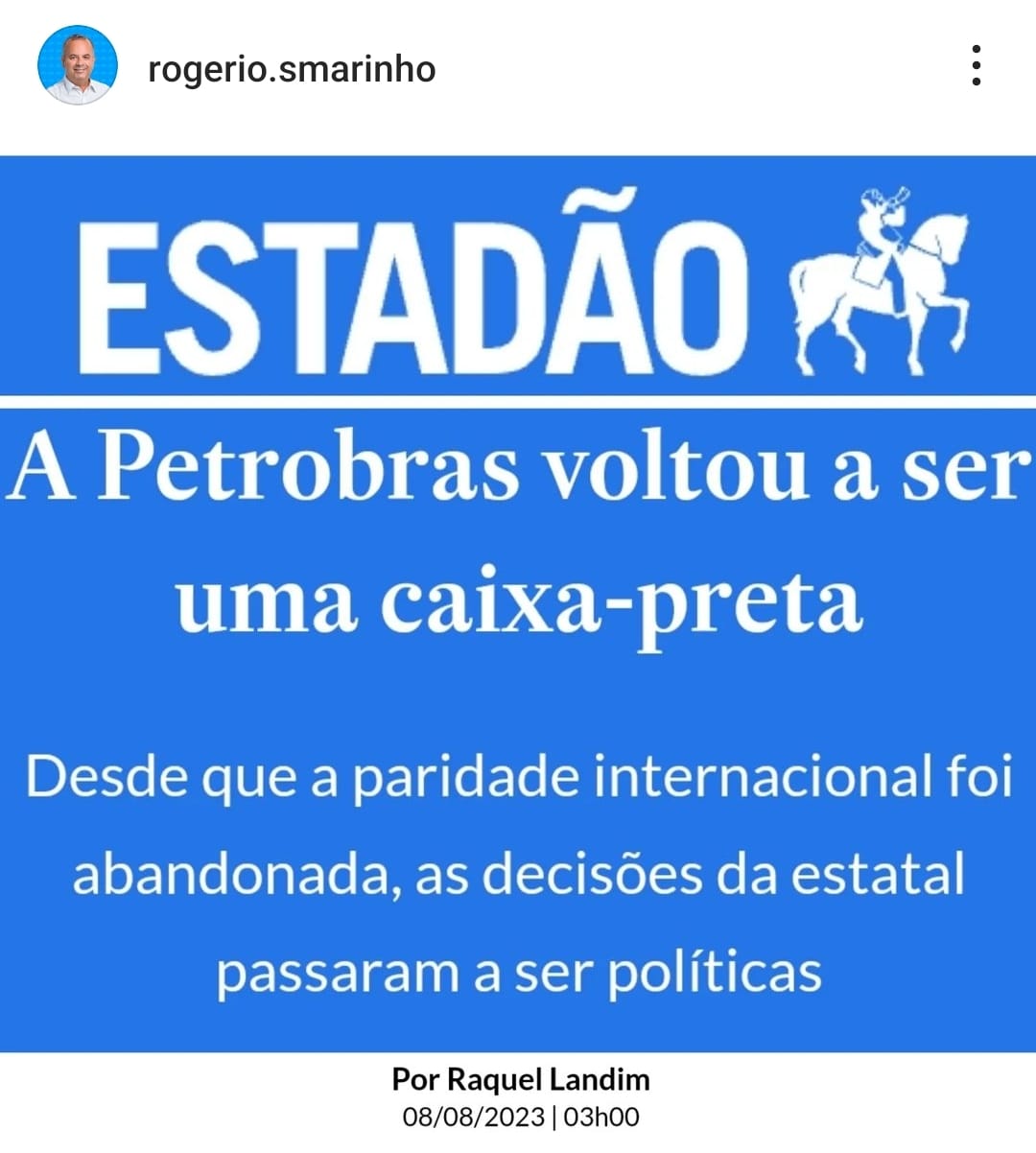Tap the rogerio.smarinho username
Screen dimensions: 1036x1153
(x=292, y=69)
